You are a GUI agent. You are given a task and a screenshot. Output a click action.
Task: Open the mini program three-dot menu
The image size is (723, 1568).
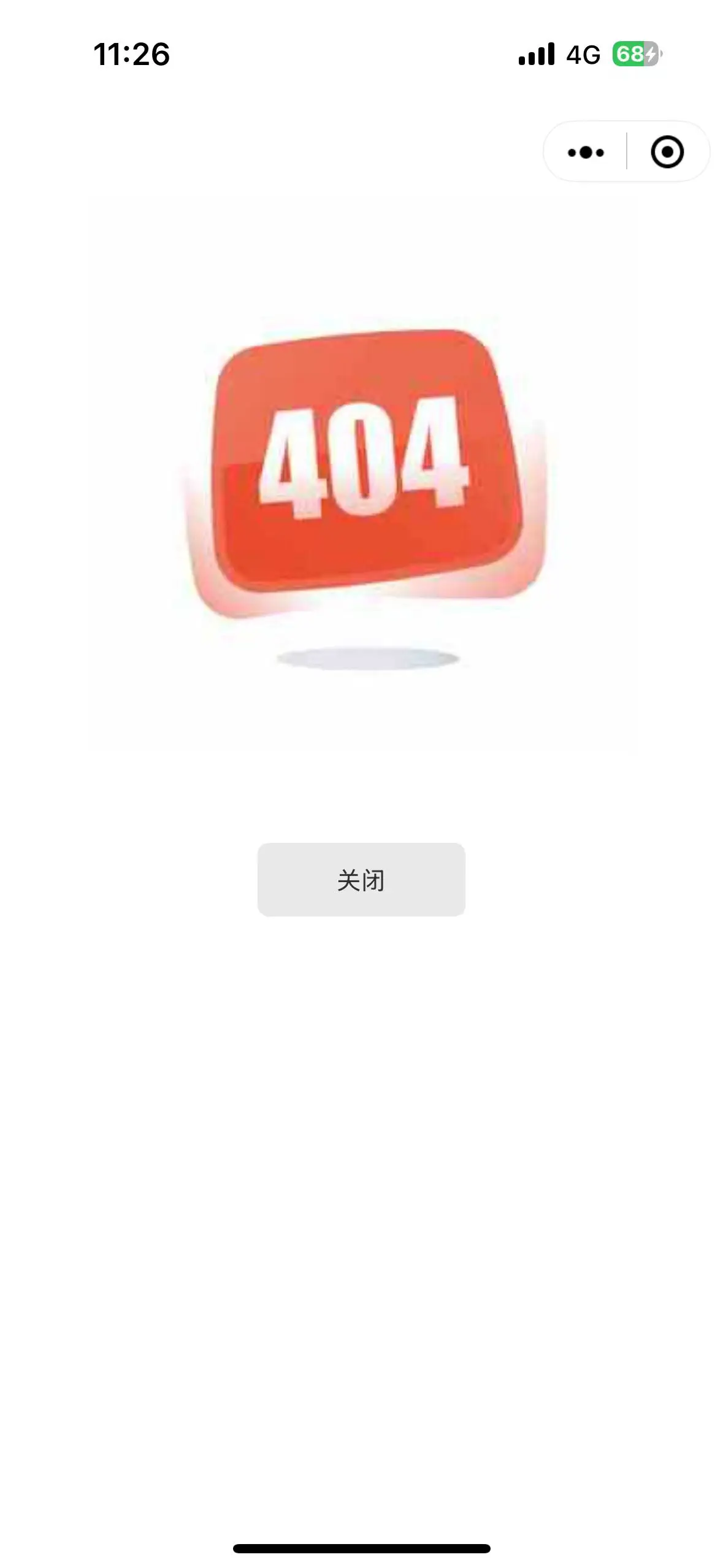[x=586, y=152]
